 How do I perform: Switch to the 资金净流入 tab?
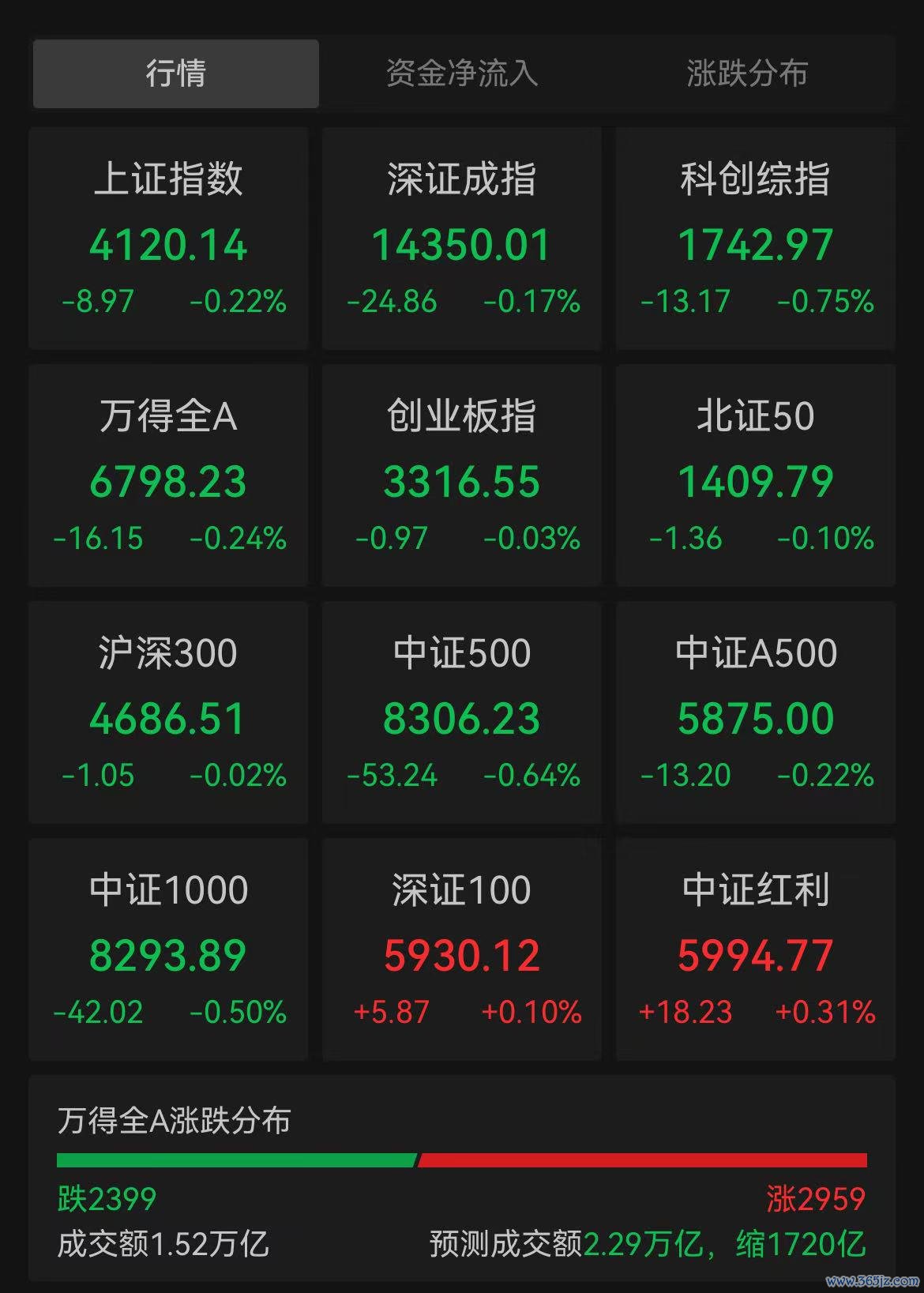(462, 73)
